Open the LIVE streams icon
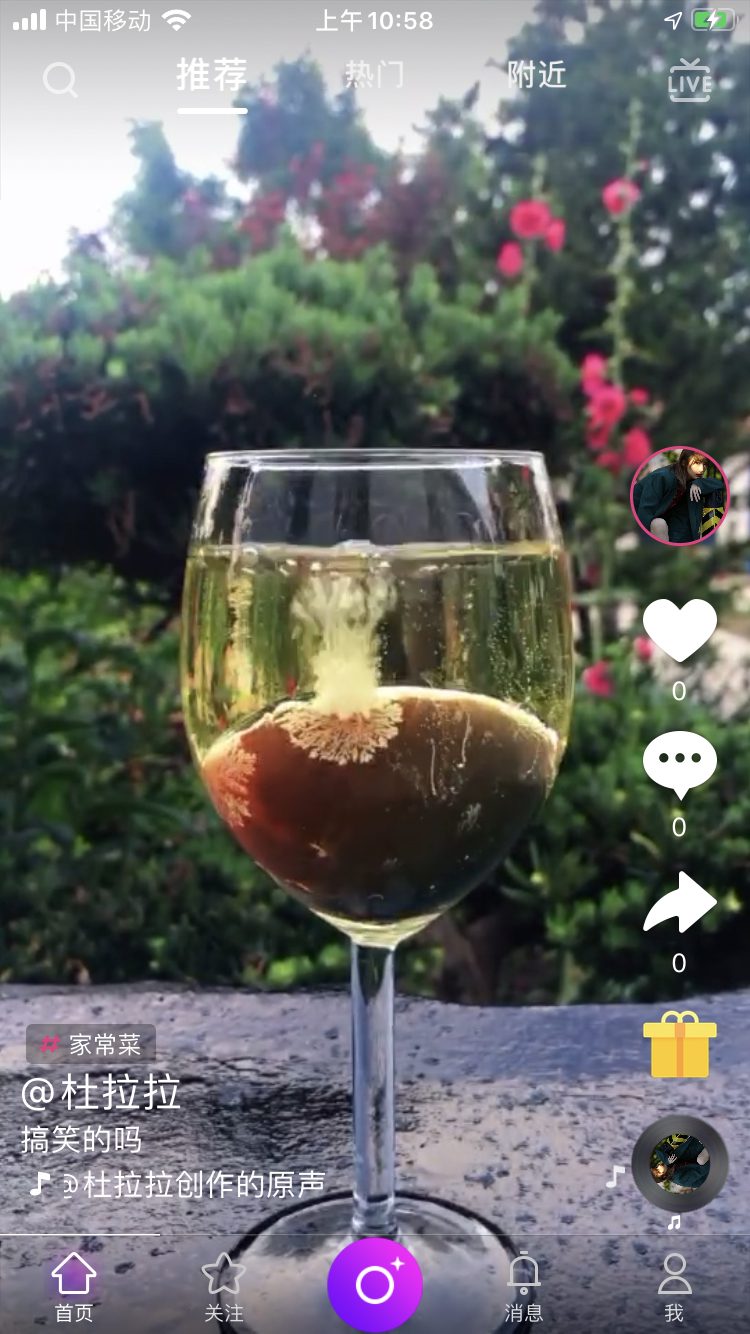 (690, 80)
